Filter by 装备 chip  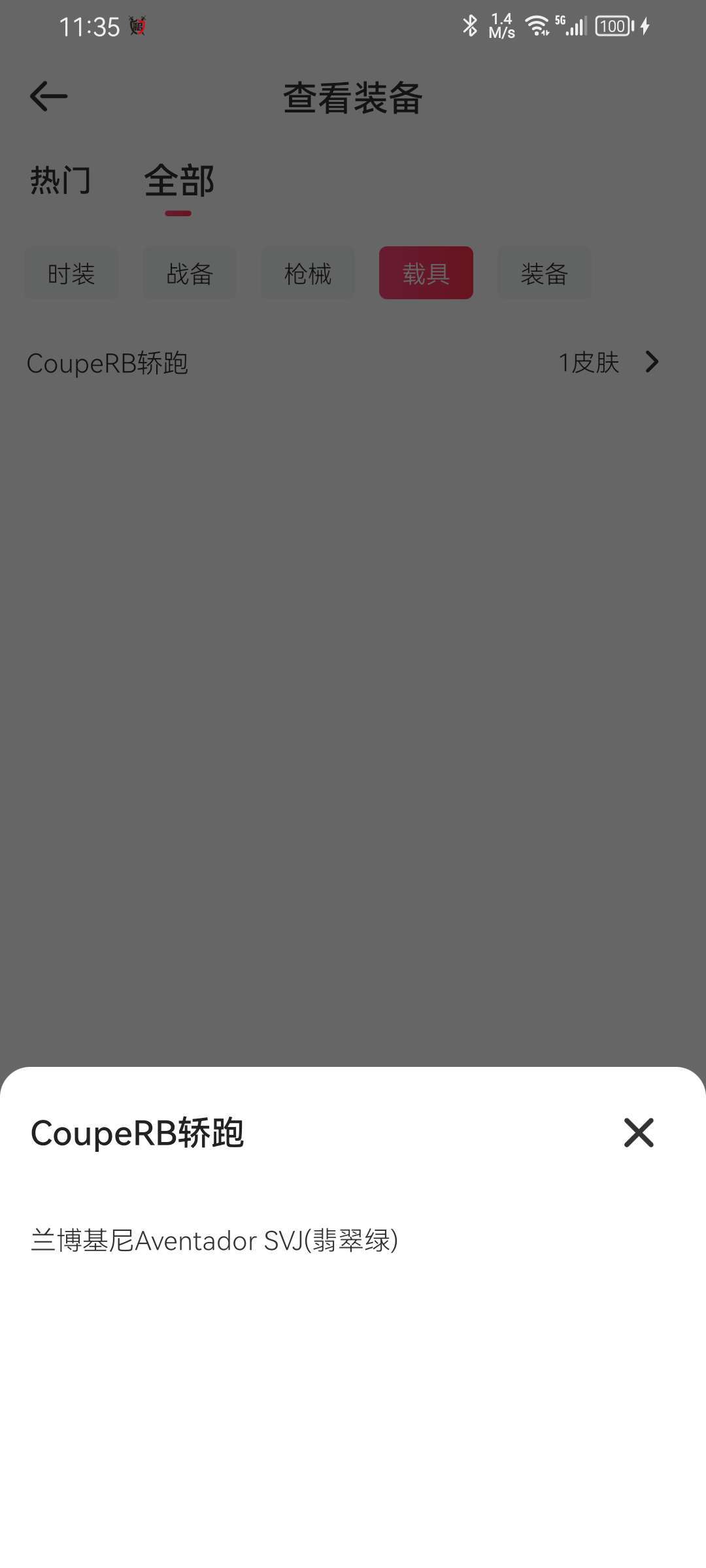click(x=544, y=273)
